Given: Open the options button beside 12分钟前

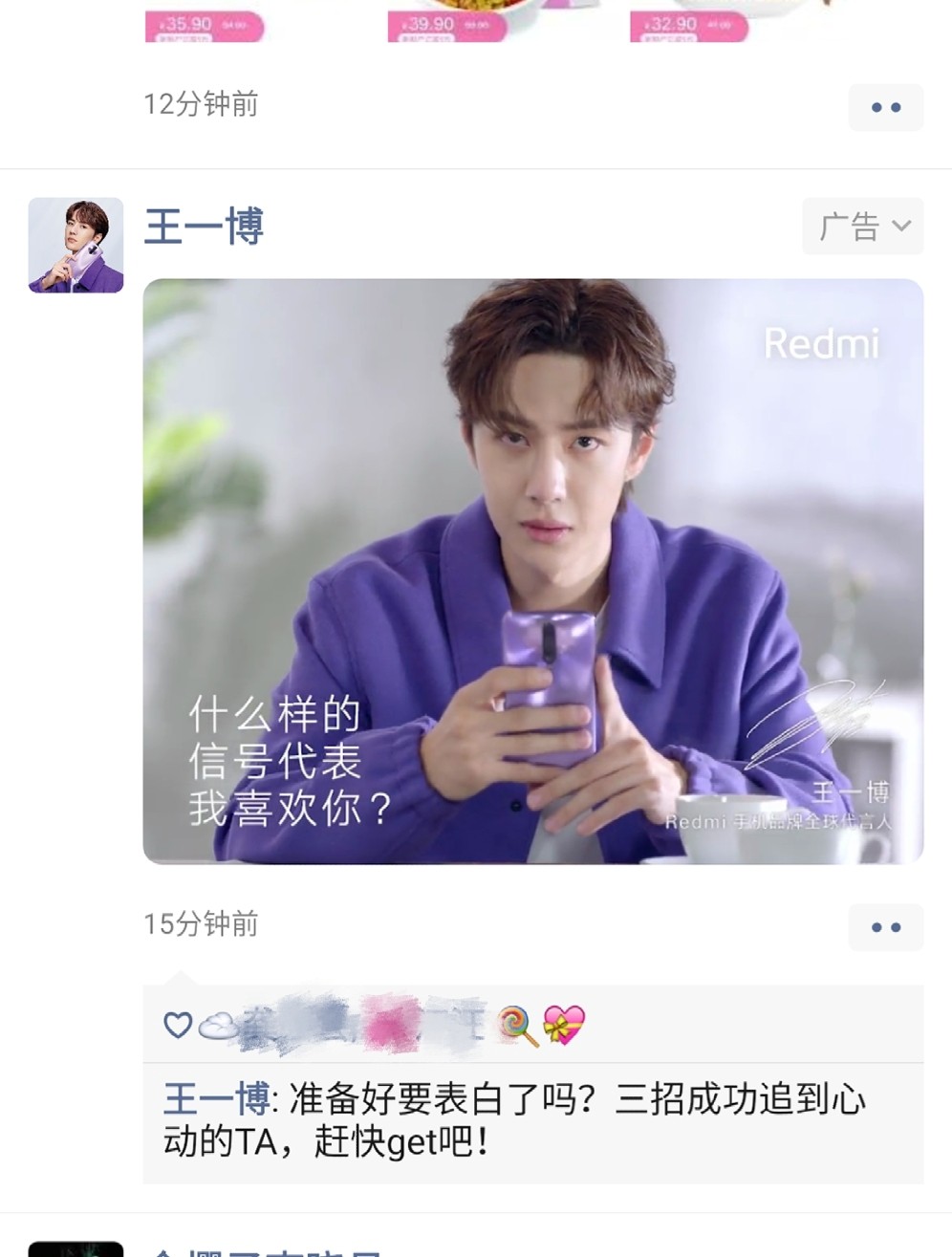Looking at the screenshot, I should tap(885, 107).
